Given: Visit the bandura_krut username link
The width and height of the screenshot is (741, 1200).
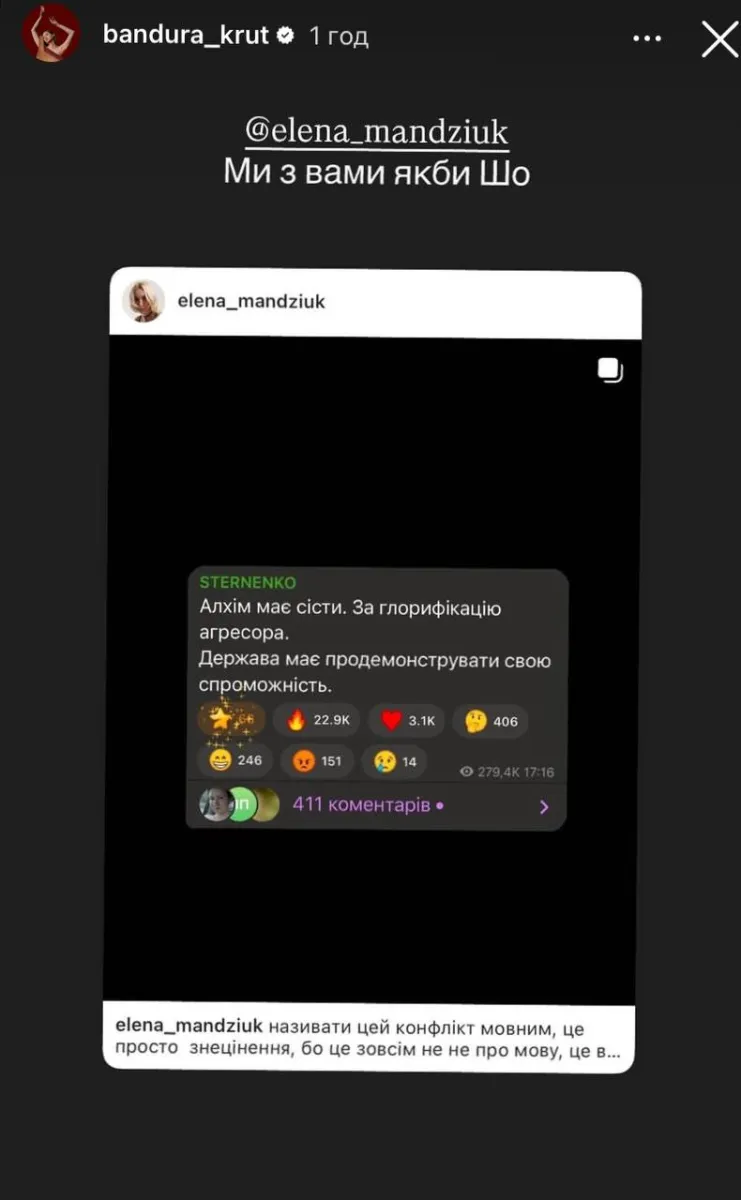Looking at the screenshot, I should (x=186, y=36).
